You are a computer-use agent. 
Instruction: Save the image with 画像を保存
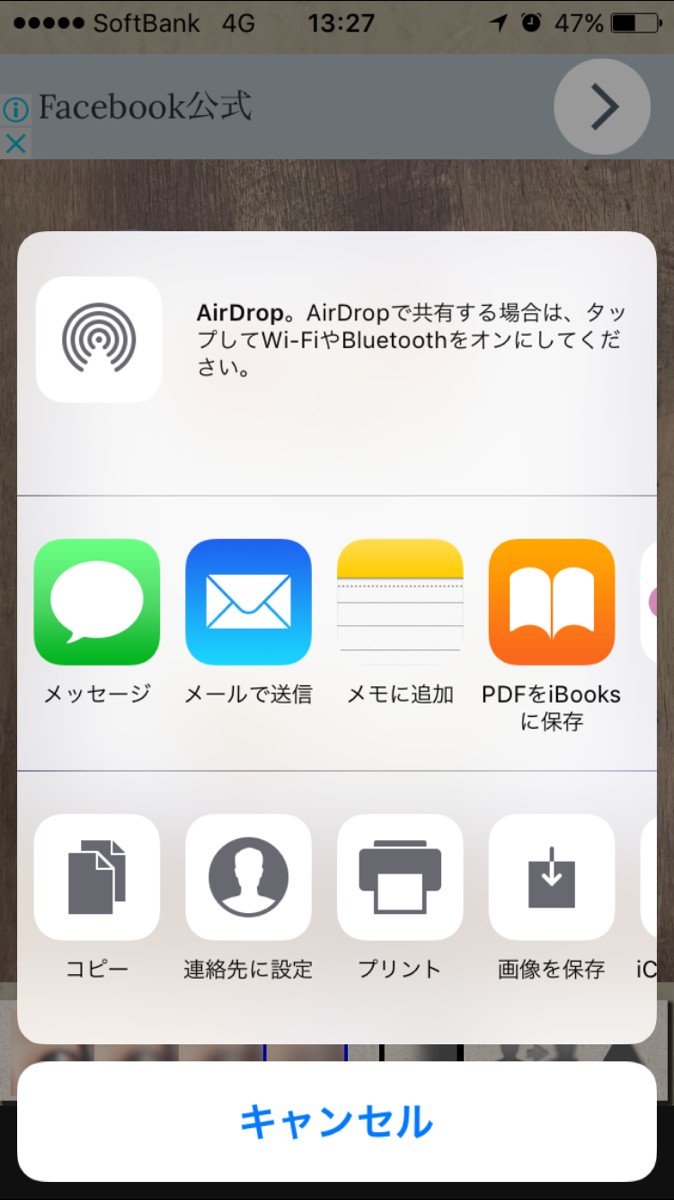tap(551, 877)
